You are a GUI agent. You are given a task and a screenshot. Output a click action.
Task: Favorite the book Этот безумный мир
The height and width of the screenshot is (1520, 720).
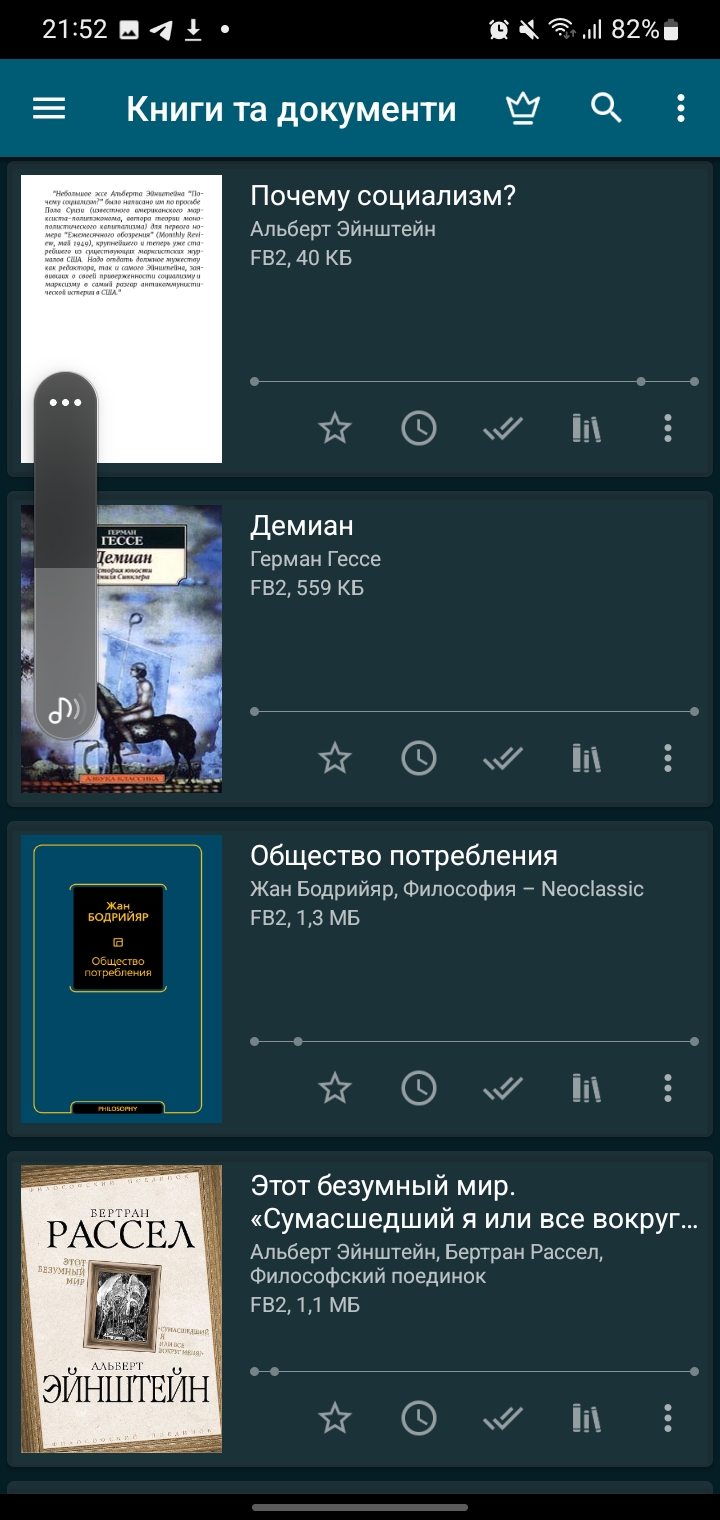[x=335, y=1418]
